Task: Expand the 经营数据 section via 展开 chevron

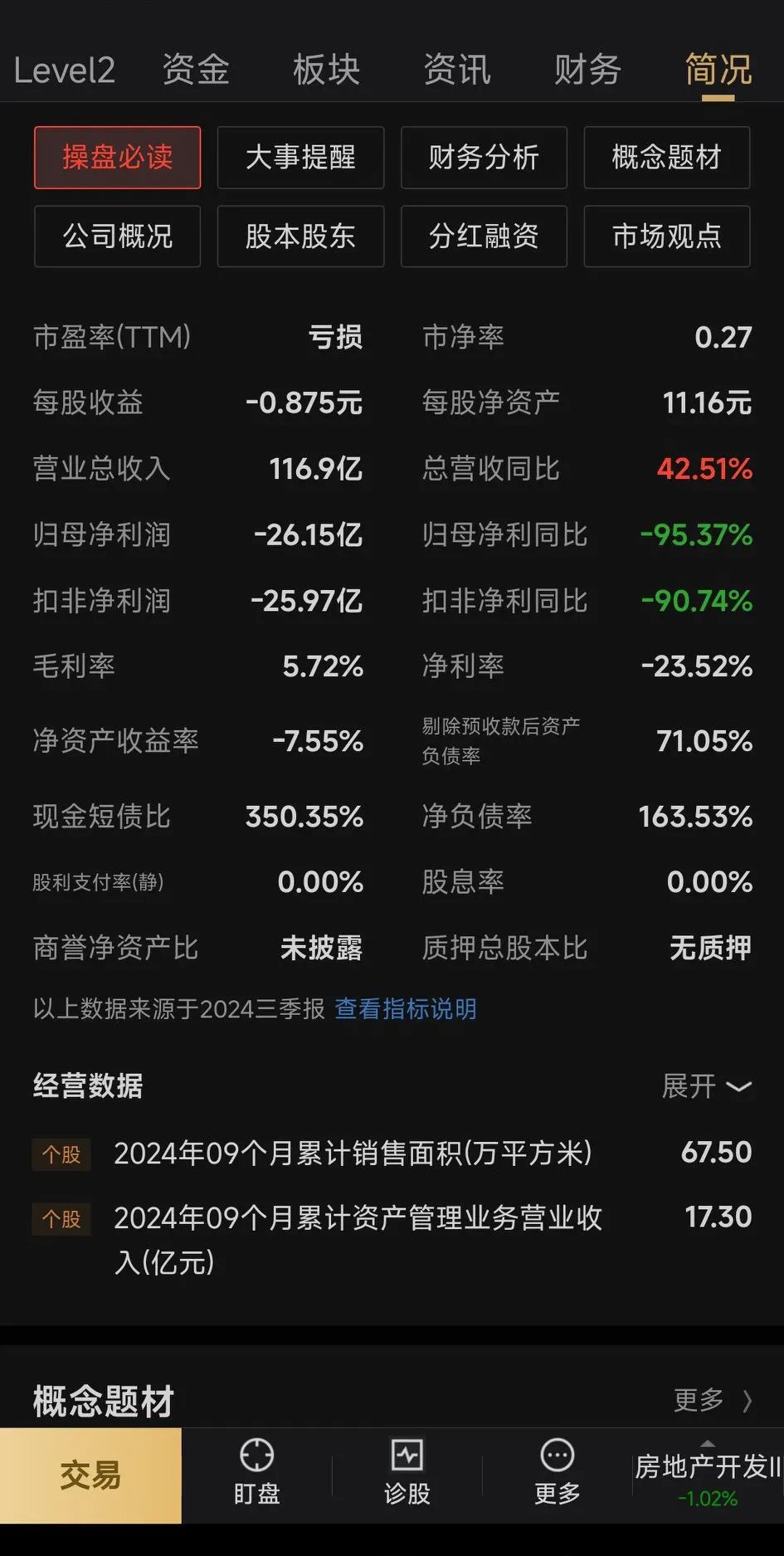Action: [x=705, y=1085]
